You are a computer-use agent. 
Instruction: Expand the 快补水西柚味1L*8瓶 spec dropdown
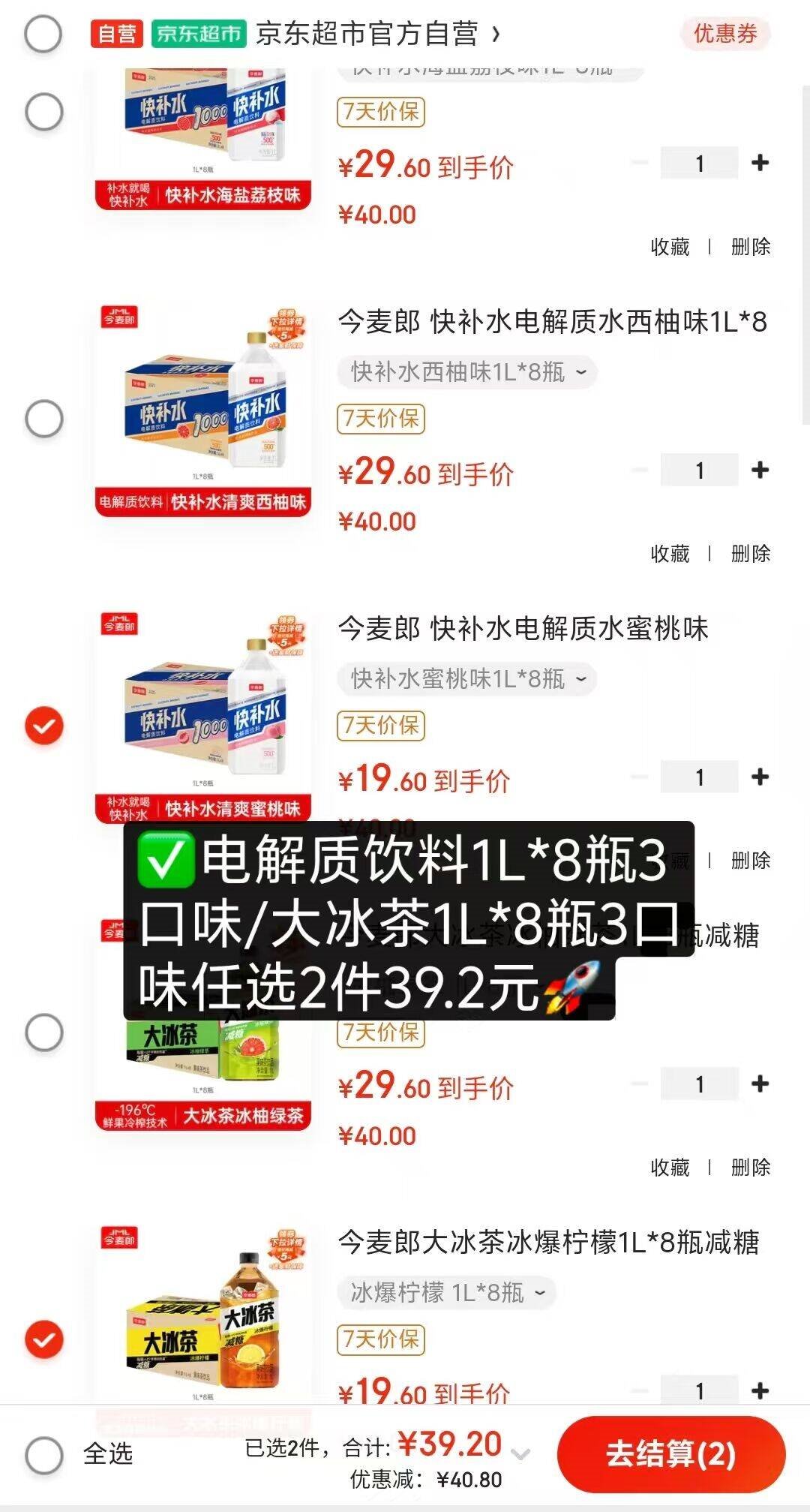click(466, 372)
